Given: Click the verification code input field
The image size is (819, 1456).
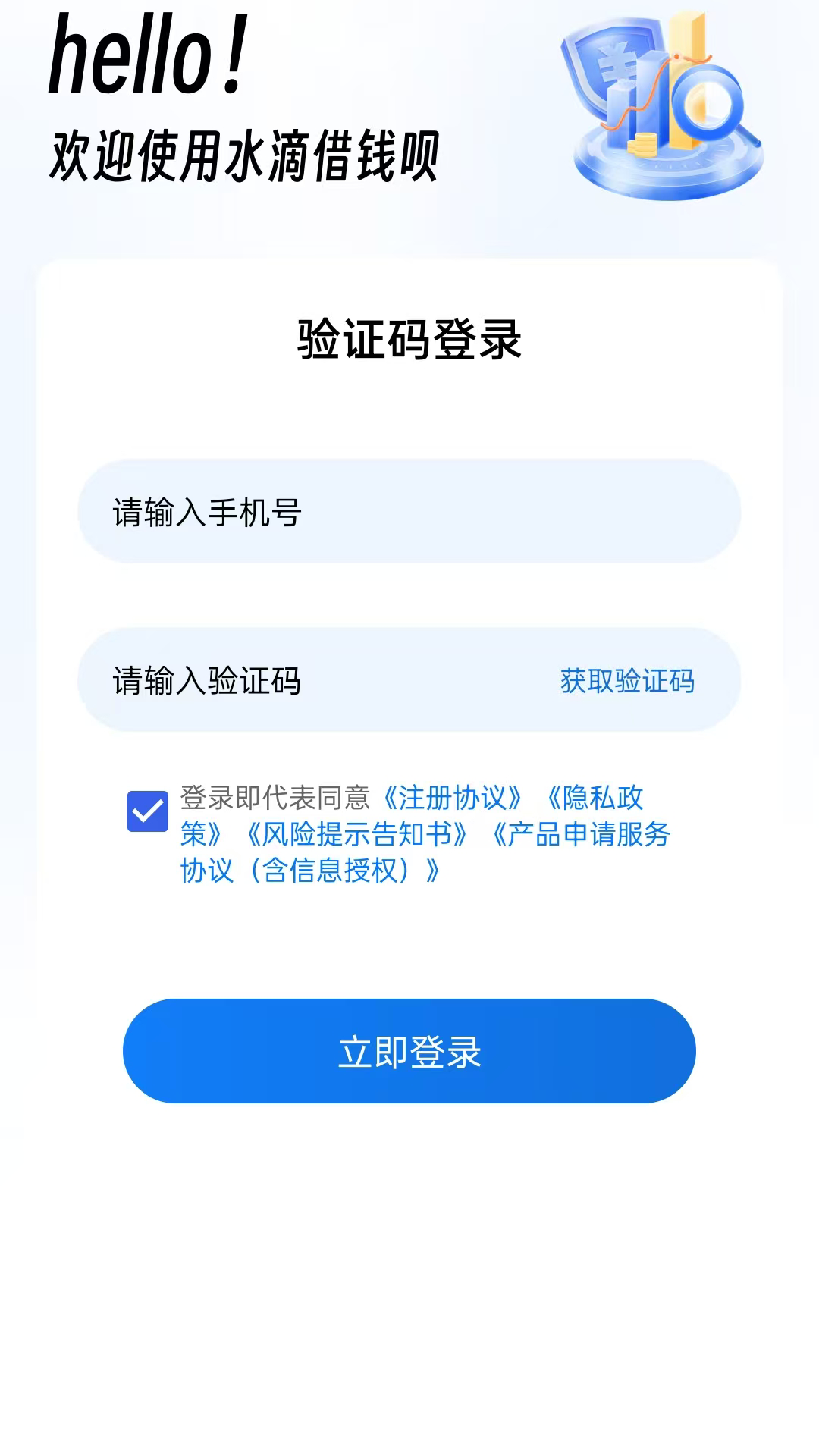Looking at the screenshot, I should (x=303, y=680).
